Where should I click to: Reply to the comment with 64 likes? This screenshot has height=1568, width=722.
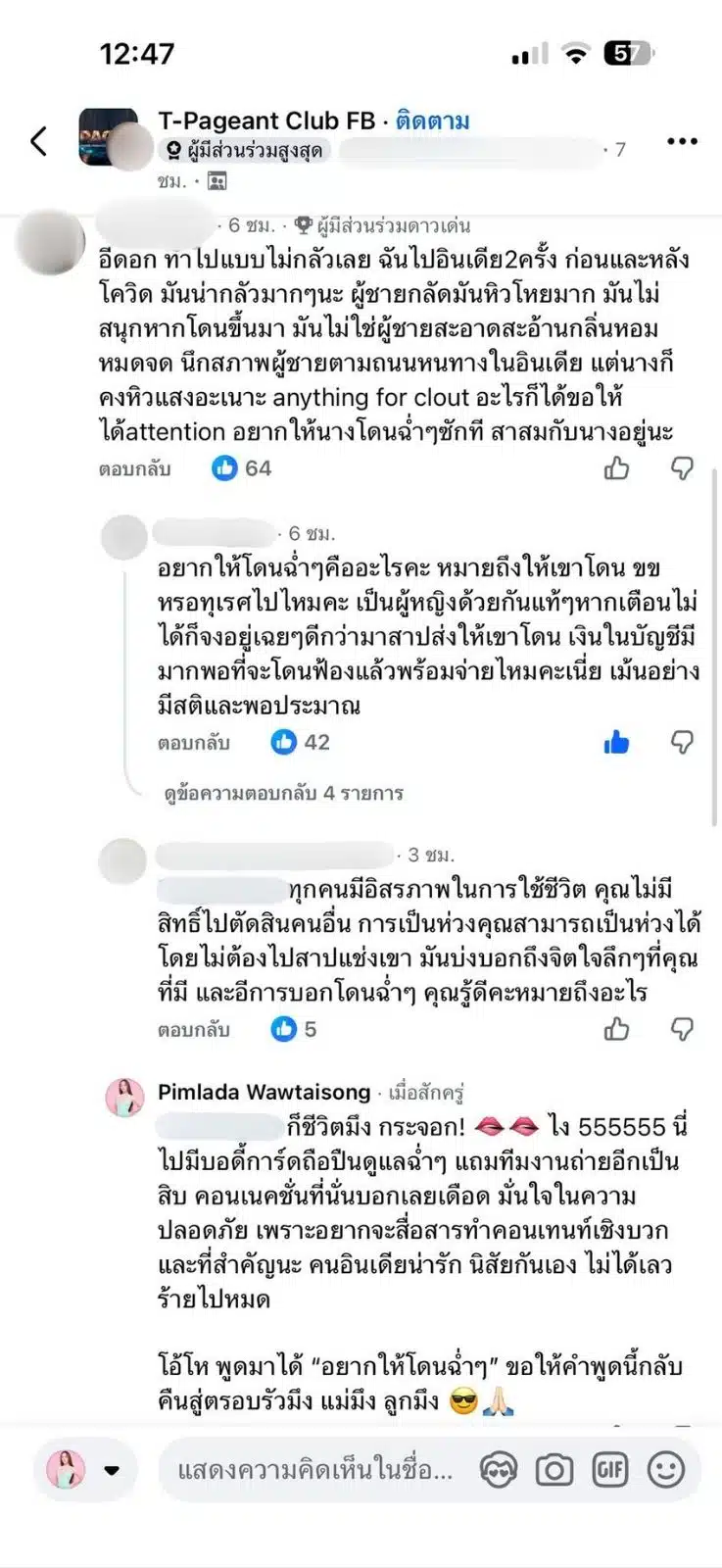tap(135, 468)
